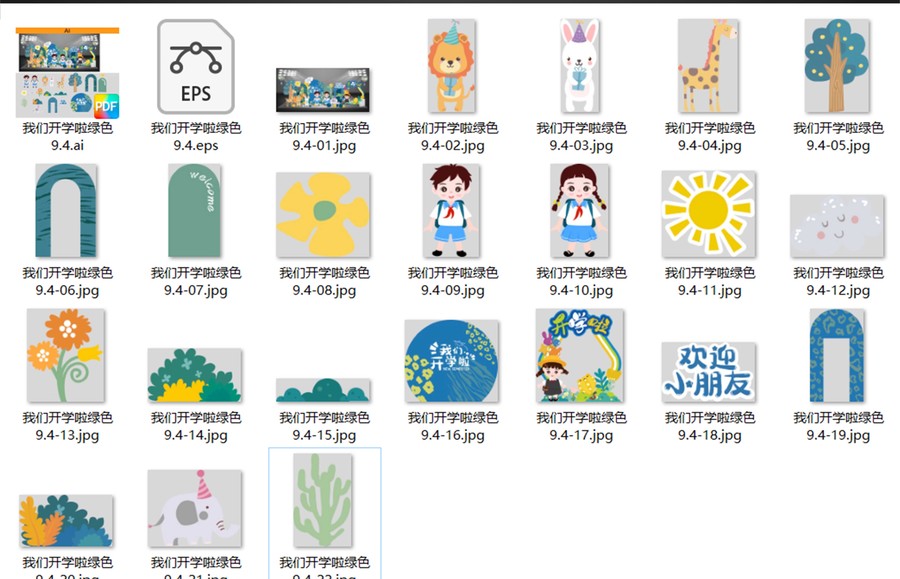This screenshot has width=900, height=579.
Task: Open the schoolgirl image 9.4-10.jpg
Action: 580,211
